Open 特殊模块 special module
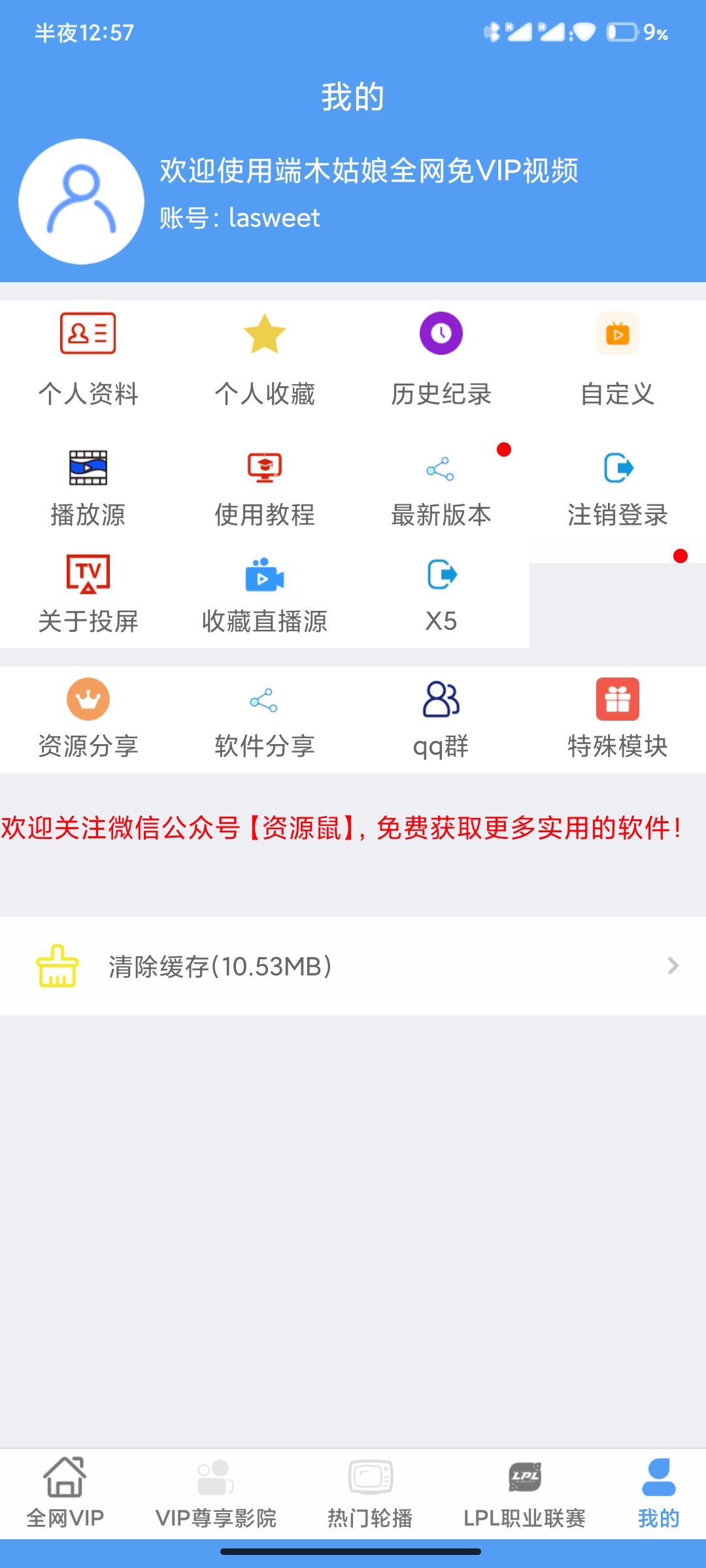 [x=618, y=719]
